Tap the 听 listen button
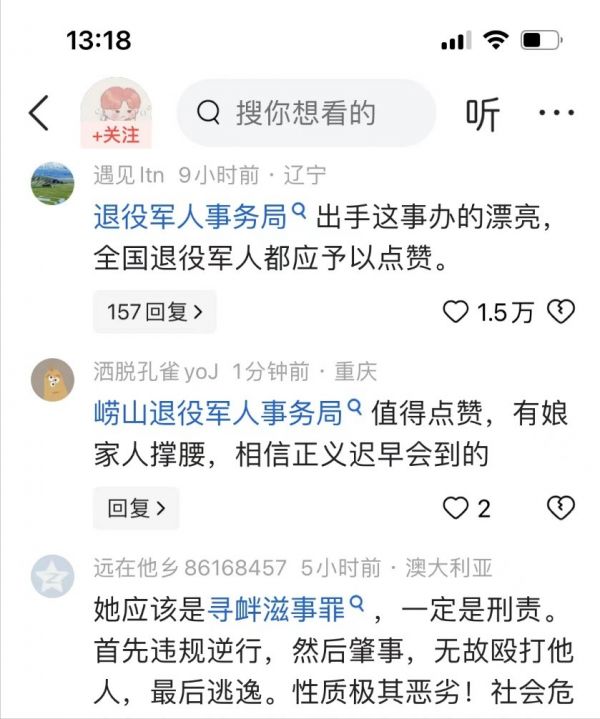600x719 pixels. (483, 114)
